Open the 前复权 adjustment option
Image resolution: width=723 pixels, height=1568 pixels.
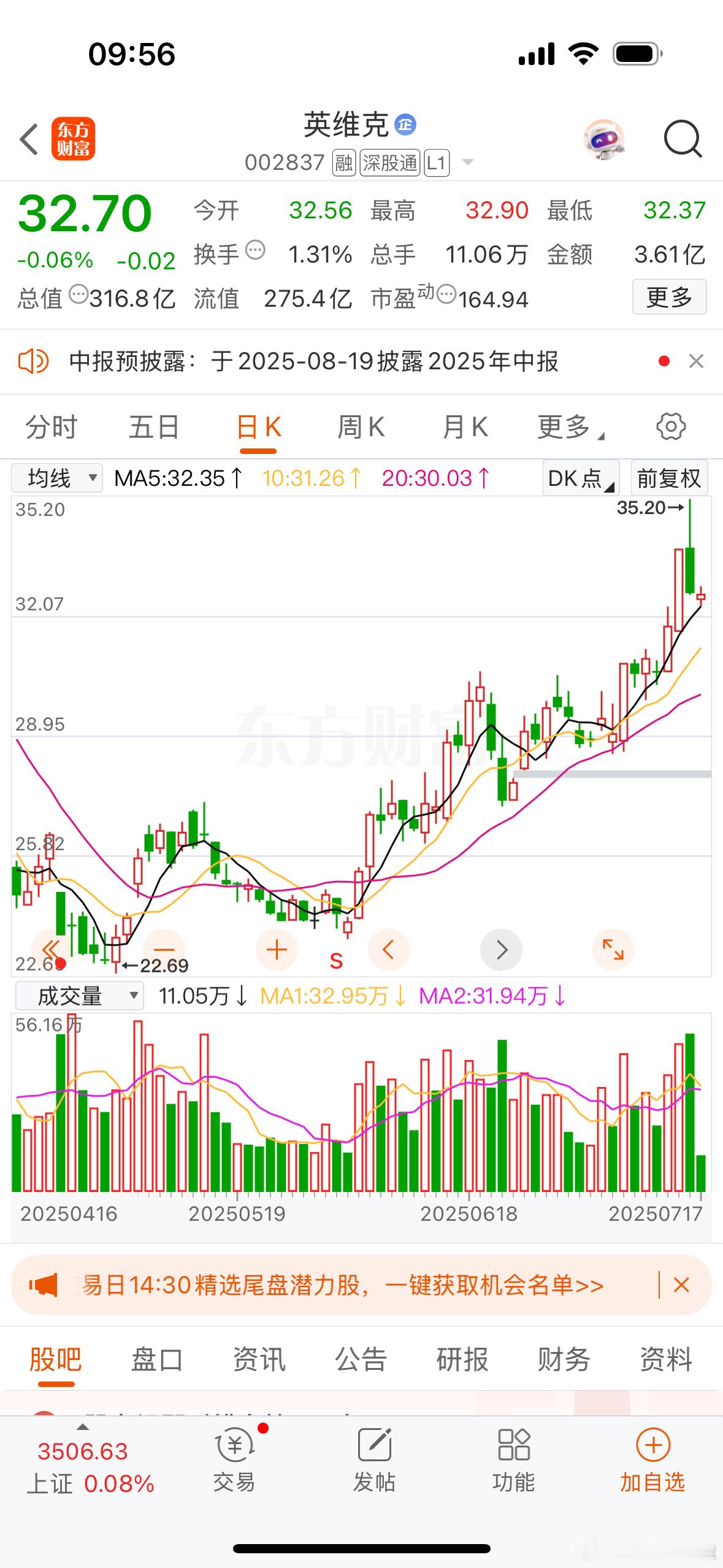[x=669, y=478]
